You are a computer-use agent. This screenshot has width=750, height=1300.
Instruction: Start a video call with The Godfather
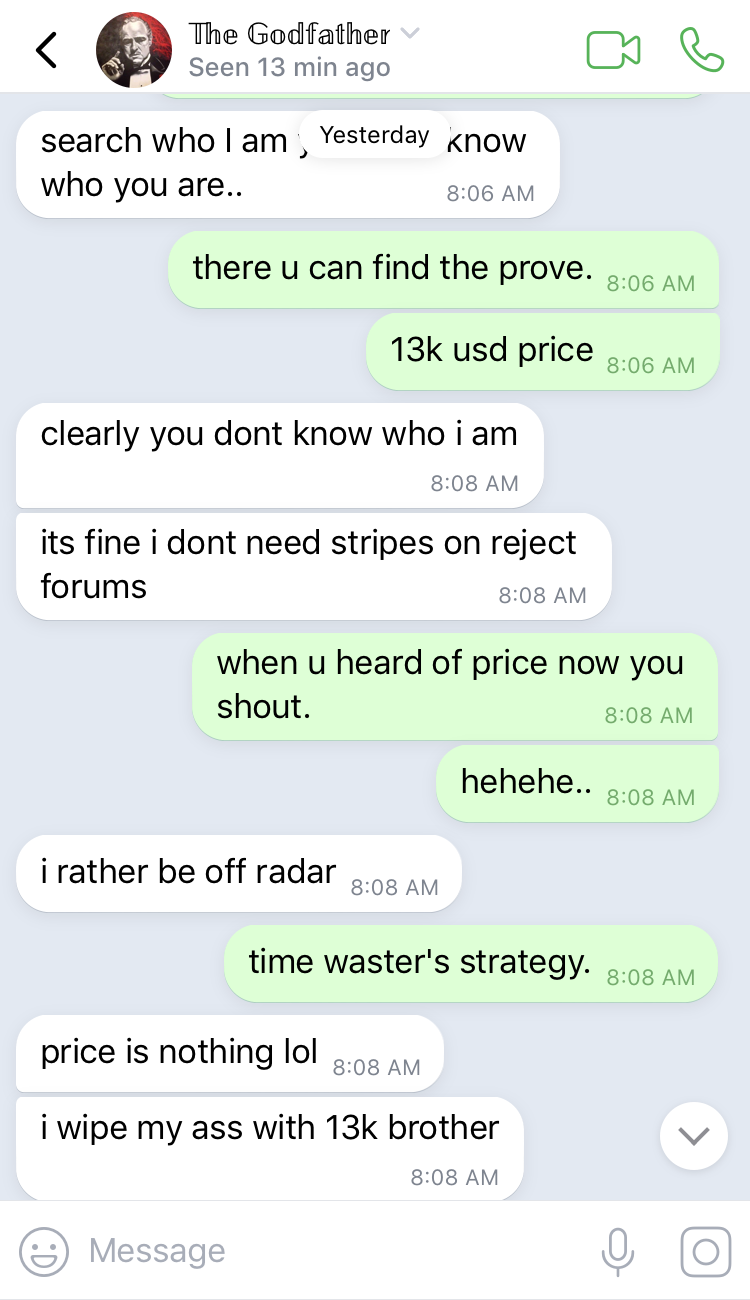tap(613, 49)
